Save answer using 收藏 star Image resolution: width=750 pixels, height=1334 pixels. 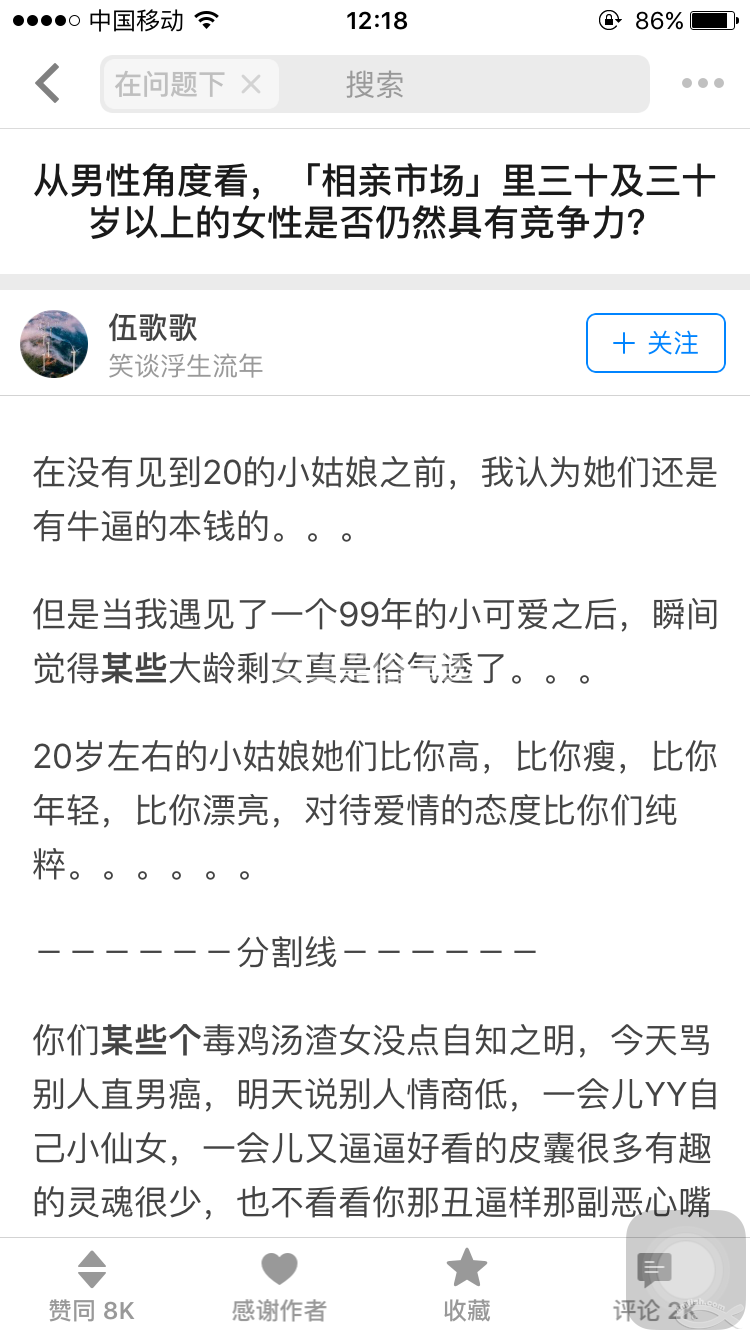[x=466, y=1286]
